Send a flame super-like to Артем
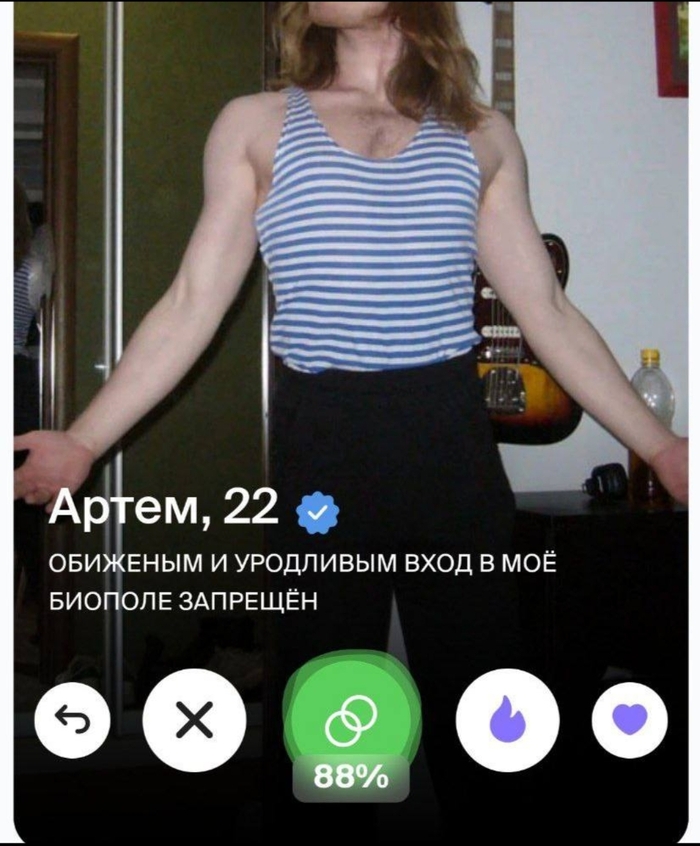This screenshot has height=846, width=700. click(507, 719)
